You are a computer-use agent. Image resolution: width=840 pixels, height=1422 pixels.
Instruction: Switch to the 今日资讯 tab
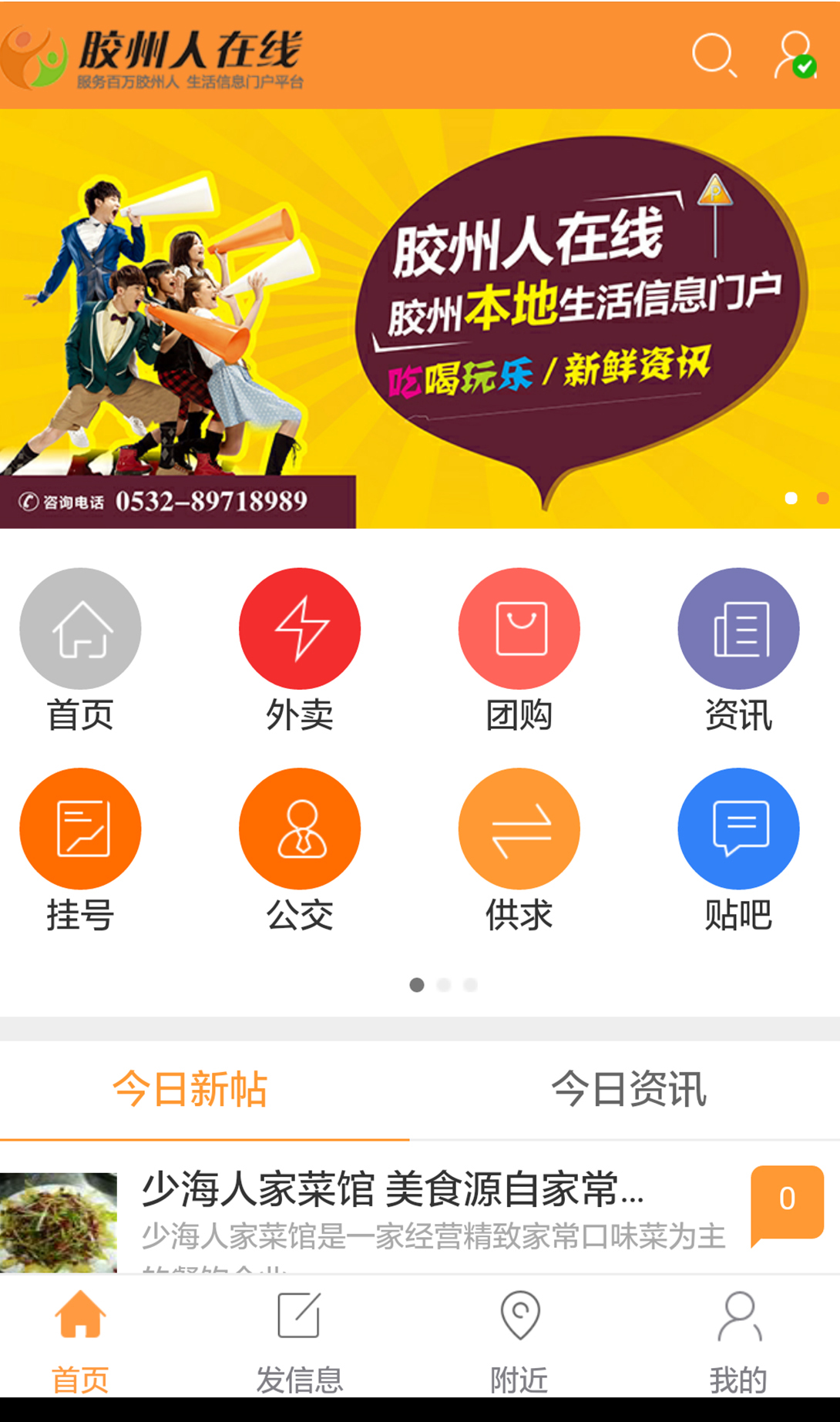coord(628,1090)
